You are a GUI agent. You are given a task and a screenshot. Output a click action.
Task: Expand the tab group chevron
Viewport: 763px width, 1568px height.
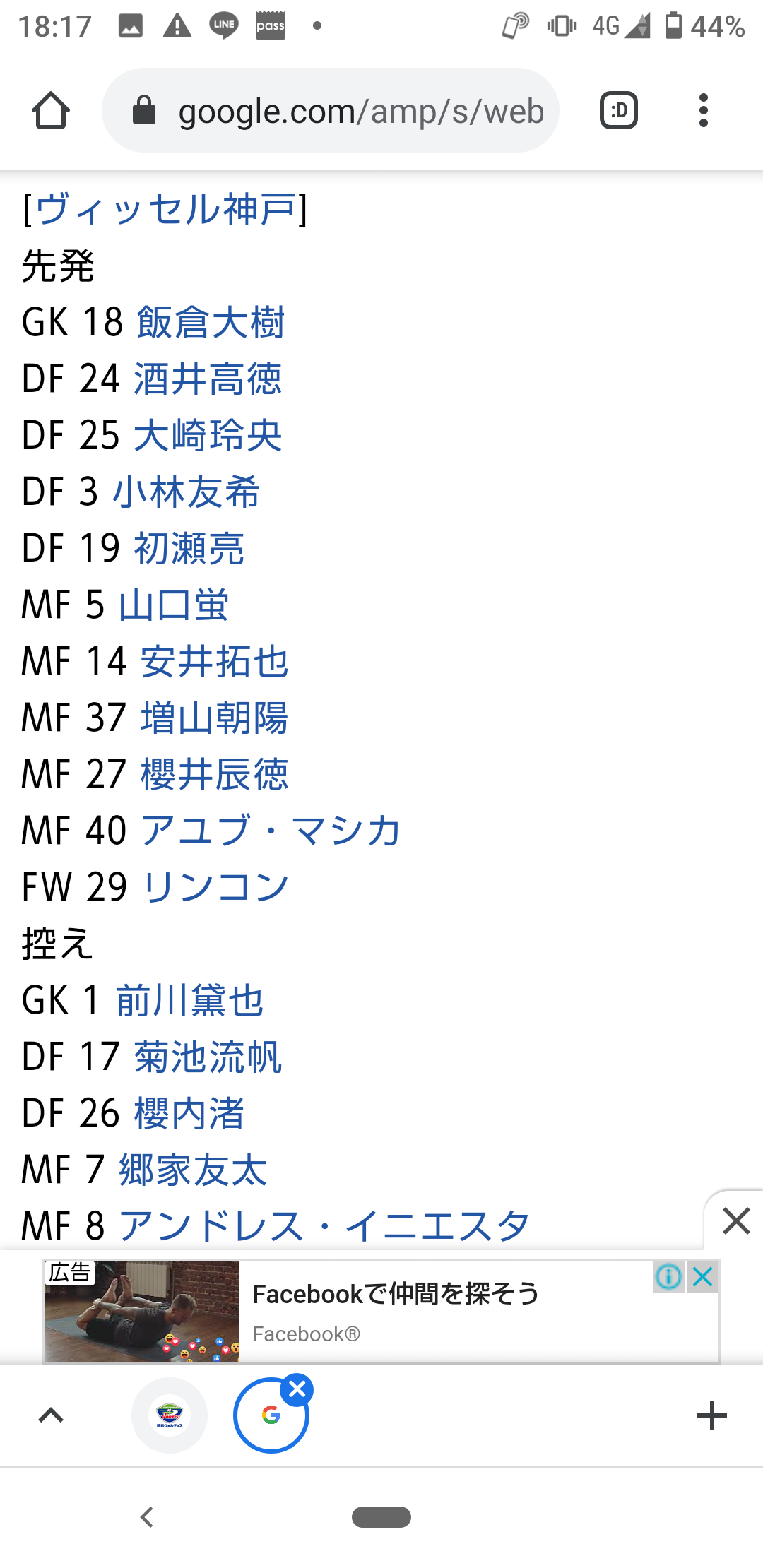click(51, 1415)
